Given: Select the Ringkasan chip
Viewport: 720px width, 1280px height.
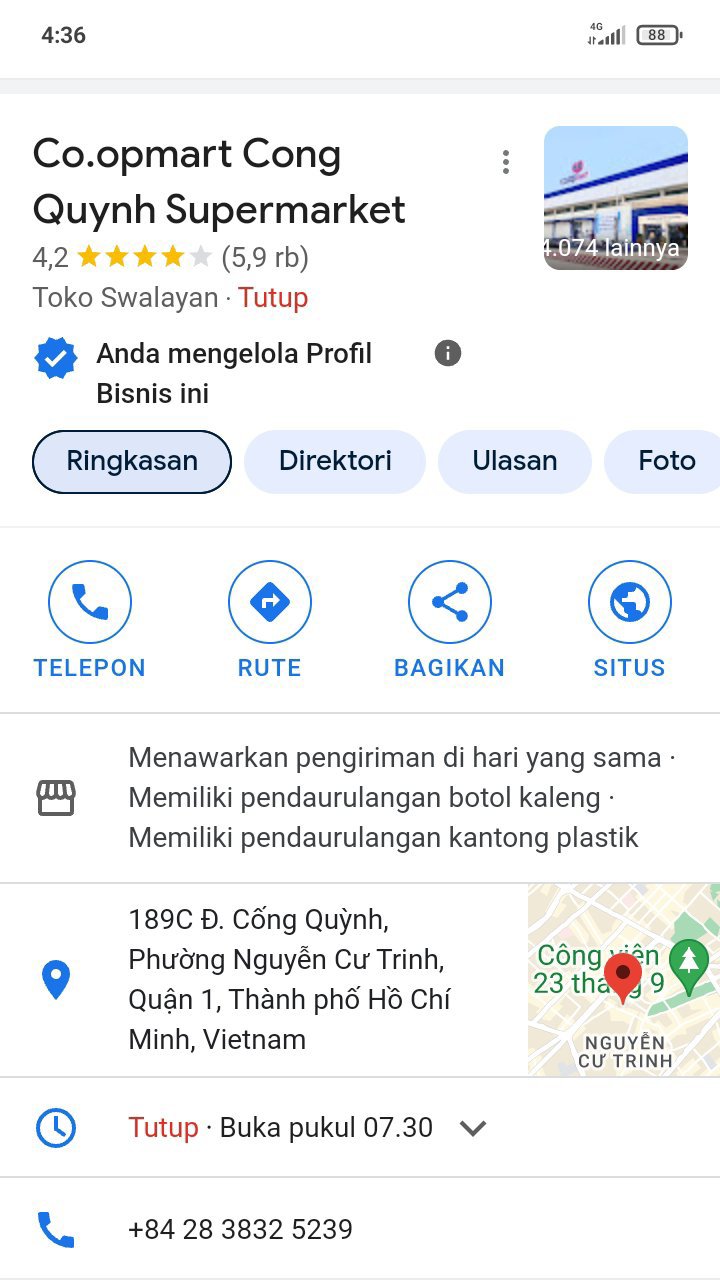Looking at the screenshot, I should pyautogui.click(x=132, y=462).
